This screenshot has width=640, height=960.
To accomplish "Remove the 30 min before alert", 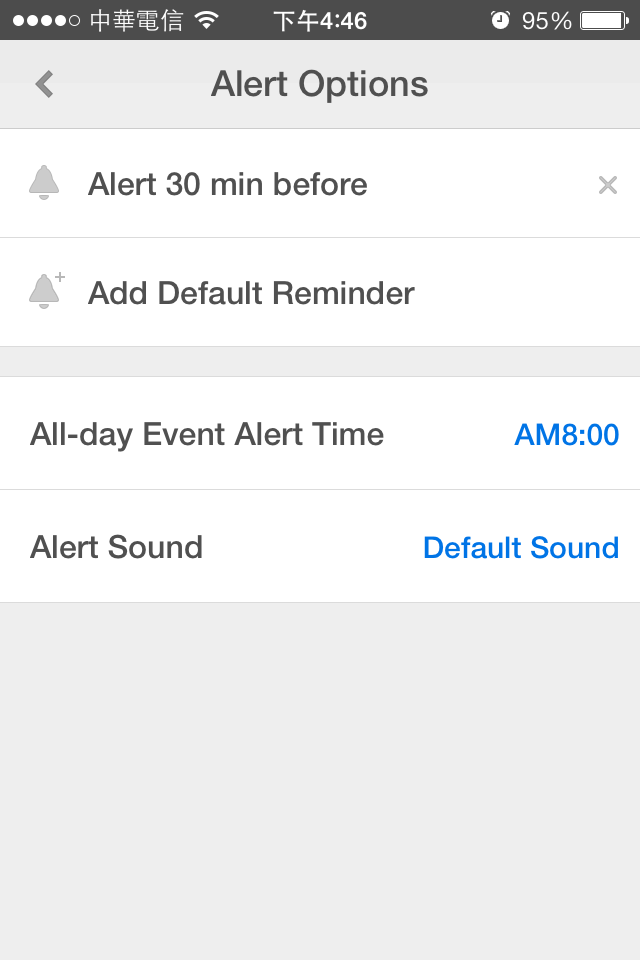I will tap(607, 184).
